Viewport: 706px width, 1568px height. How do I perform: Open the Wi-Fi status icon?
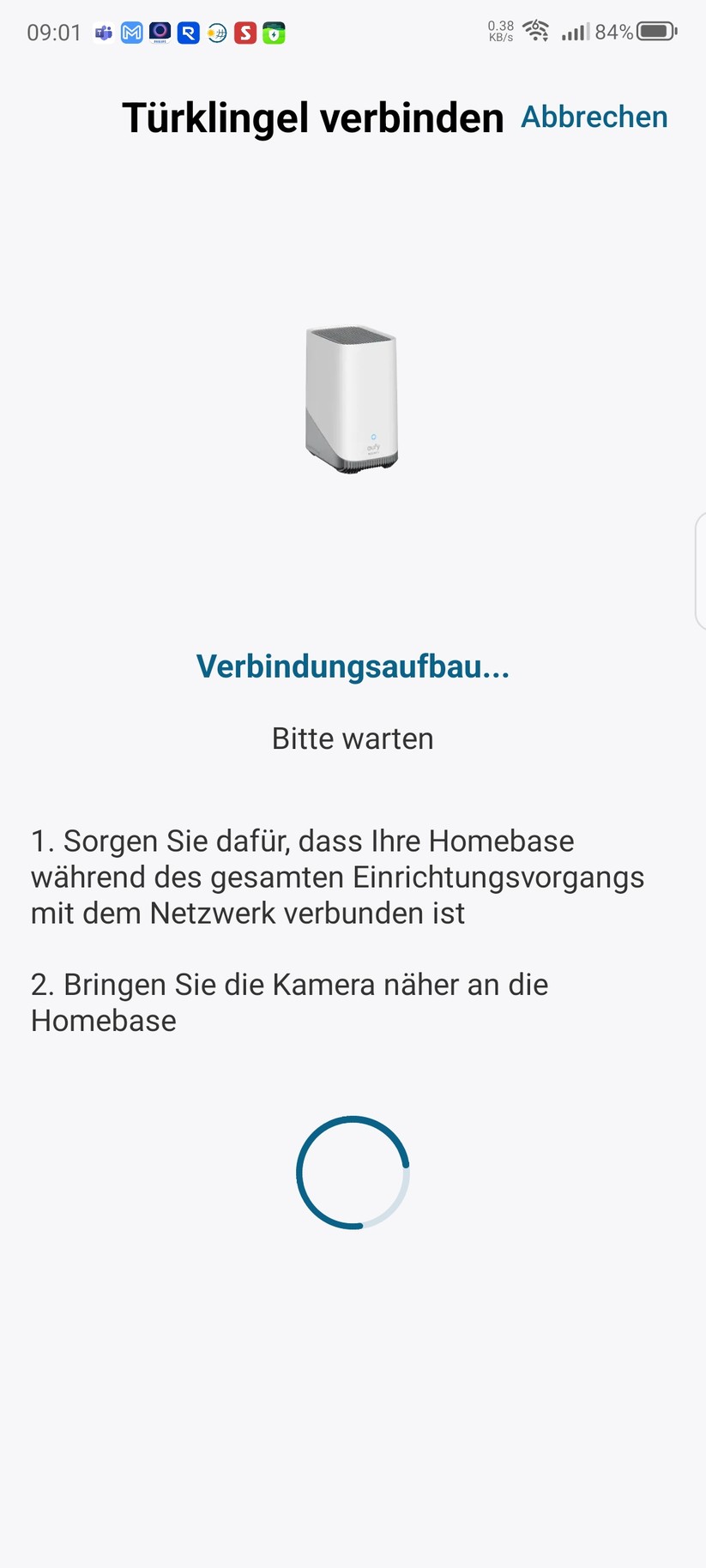(x=536, y=31)
